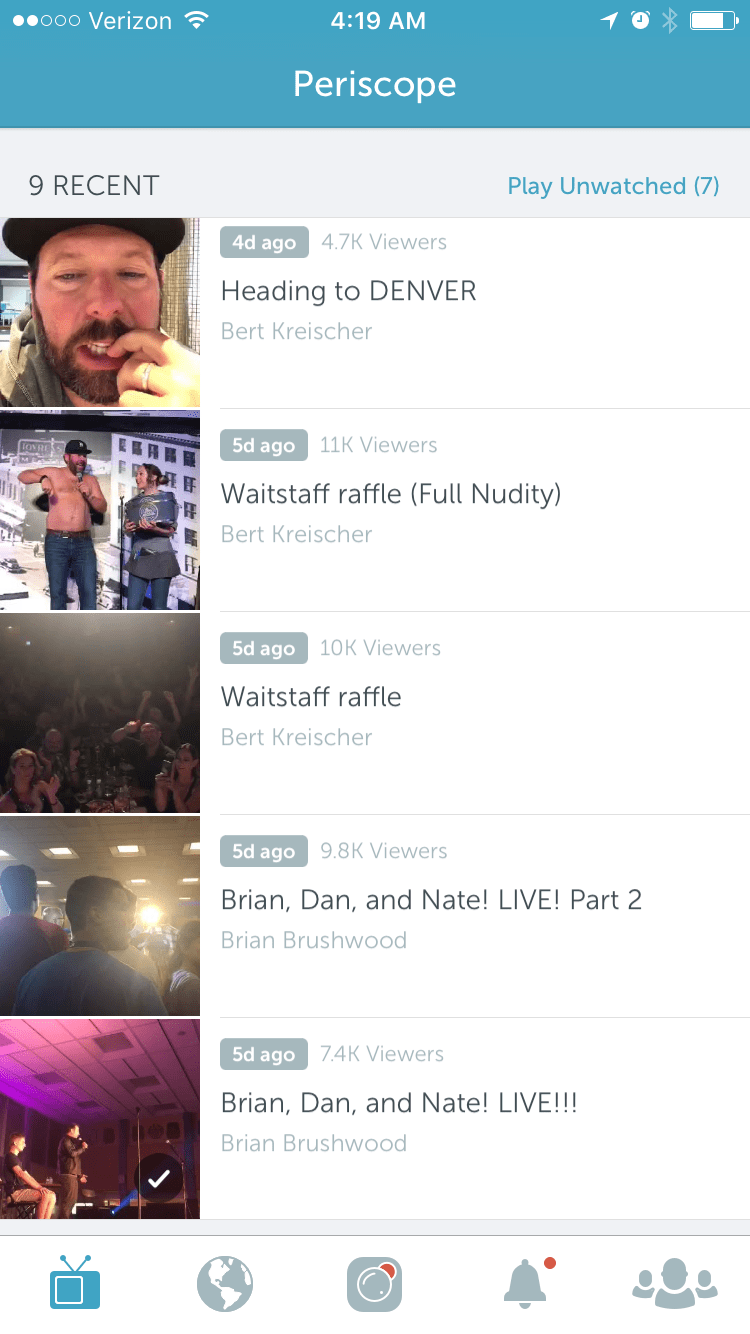Switch to the people tab
The image size is (750, 1334).
tap(675, 1282)
